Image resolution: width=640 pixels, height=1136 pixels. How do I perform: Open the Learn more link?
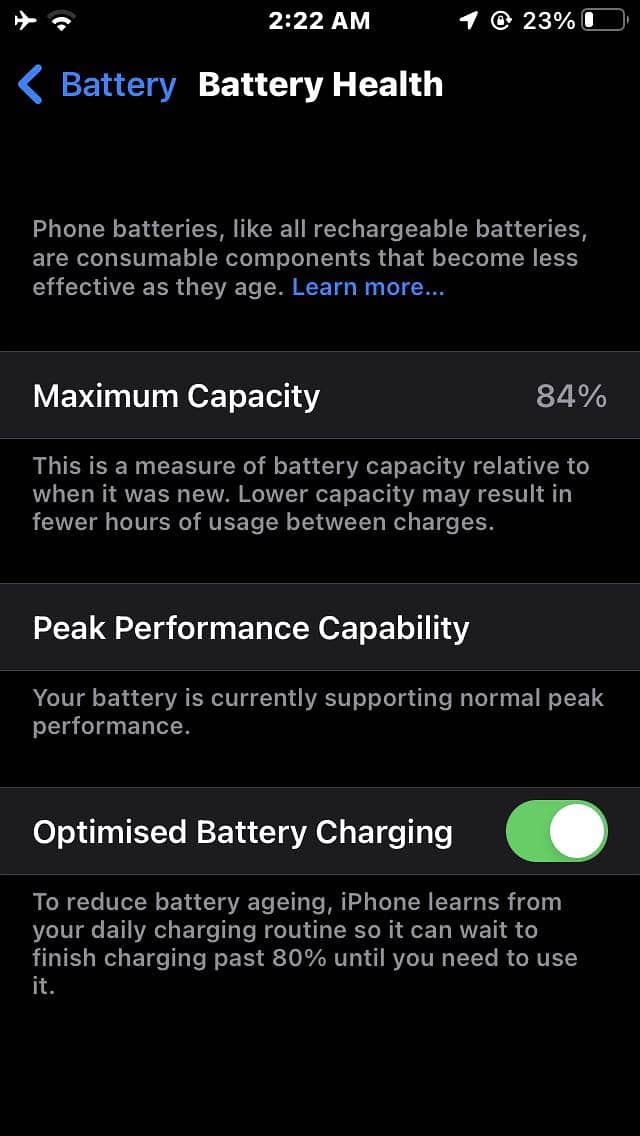(368, 288)
